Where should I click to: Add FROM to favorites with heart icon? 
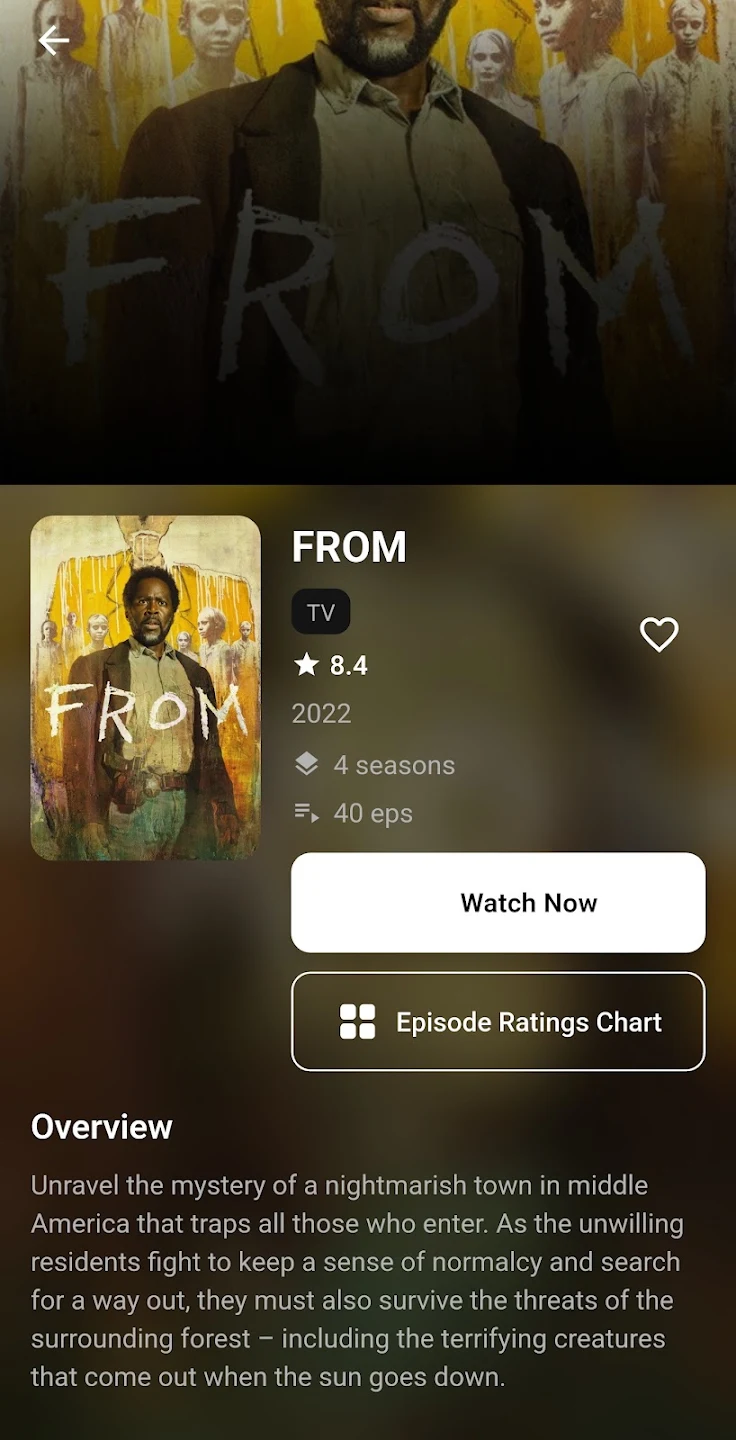(x=659, y=634)
